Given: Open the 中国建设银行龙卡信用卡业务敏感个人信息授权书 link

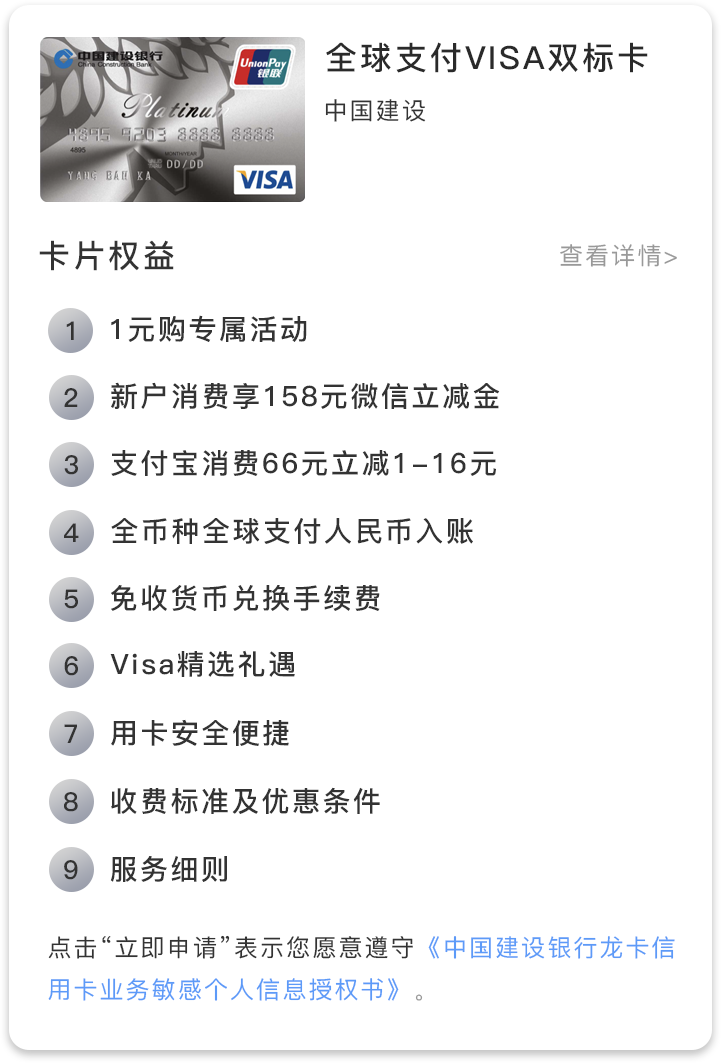Looking at the screenshot, I should click(560, 948).
